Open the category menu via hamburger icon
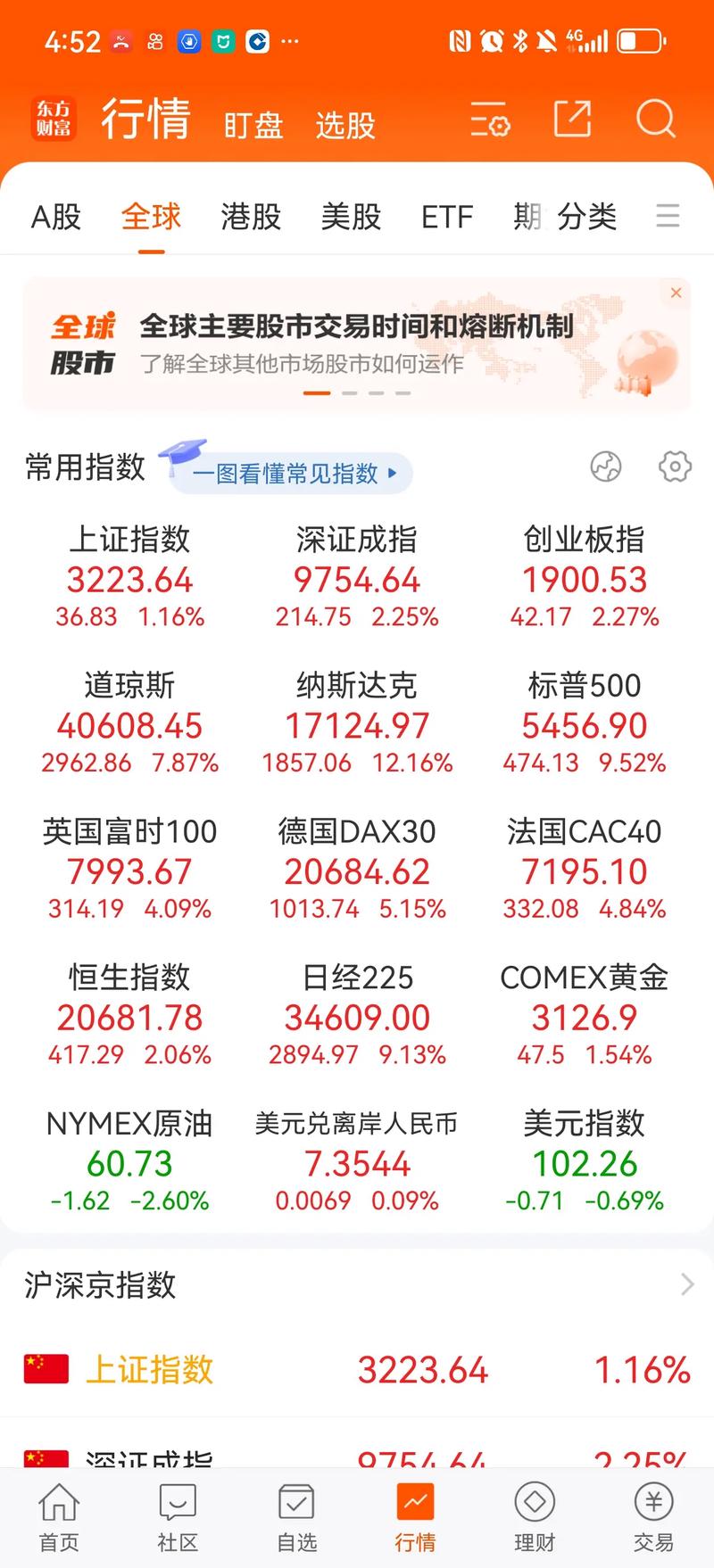The image size is (714, 1568). [x=668, y=217]
